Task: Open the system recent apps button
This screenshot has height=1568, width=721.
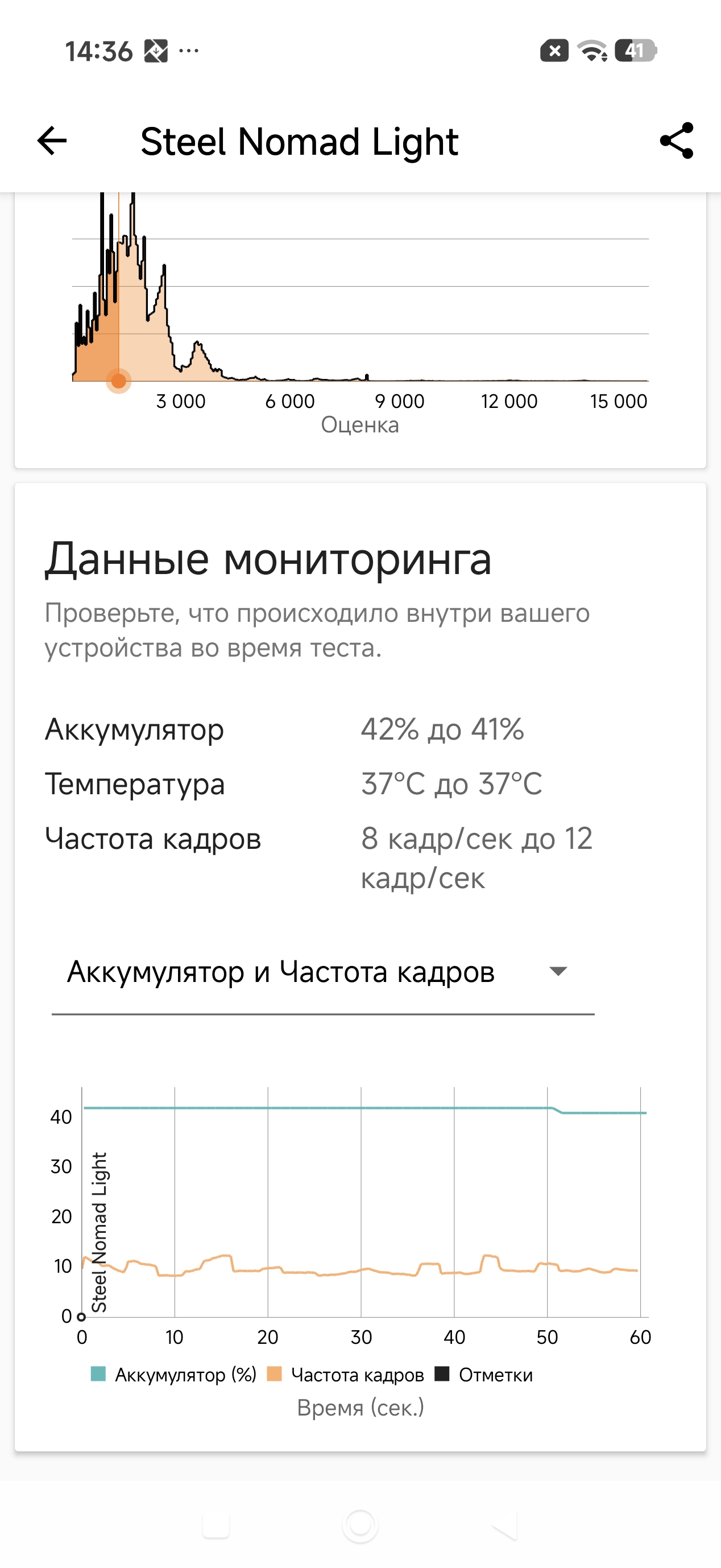Action: [x=216, y=1526]
